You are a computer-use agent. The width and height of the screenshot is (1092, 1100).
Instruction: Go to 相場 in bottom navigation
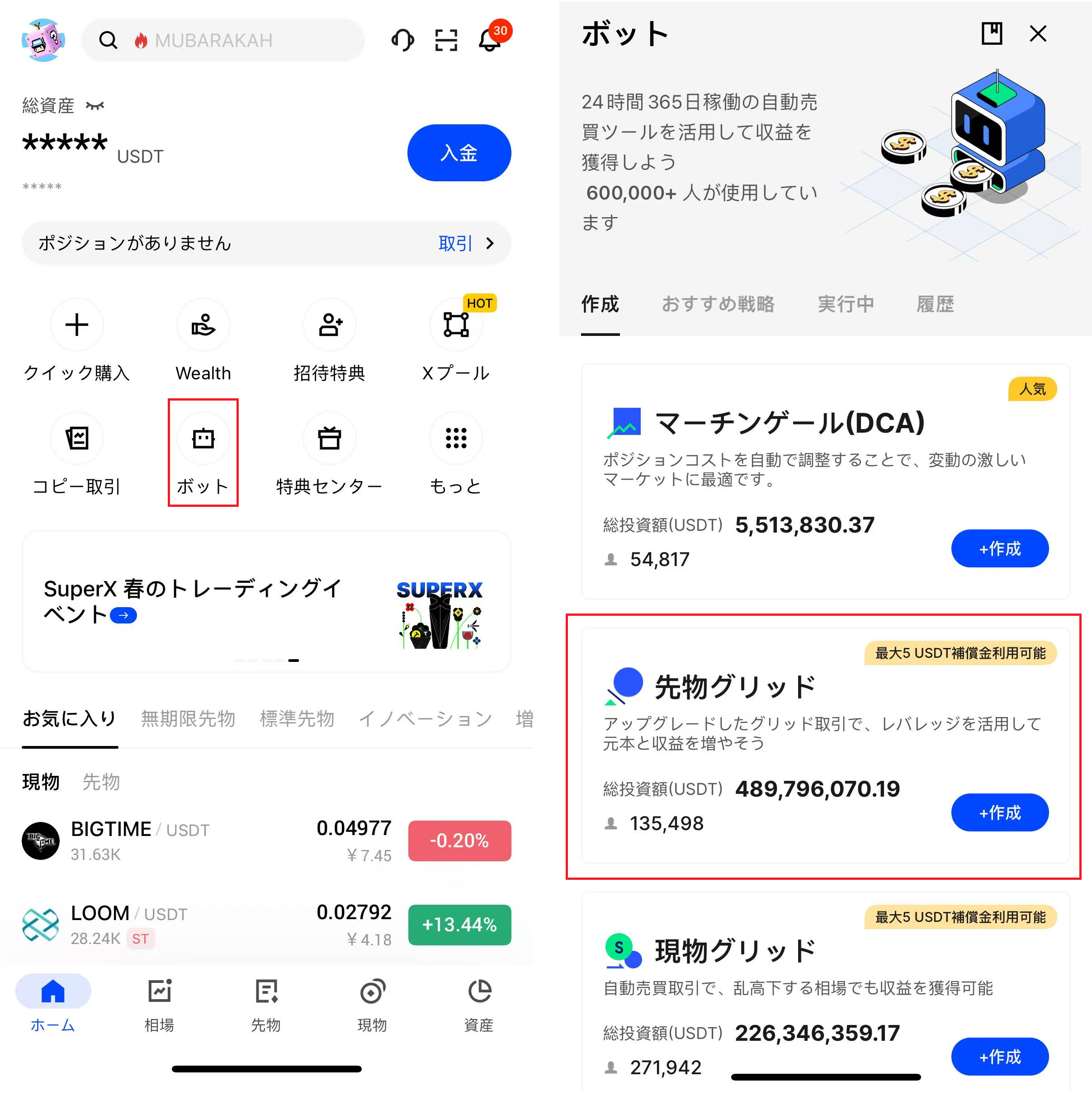coord(160,1006)
